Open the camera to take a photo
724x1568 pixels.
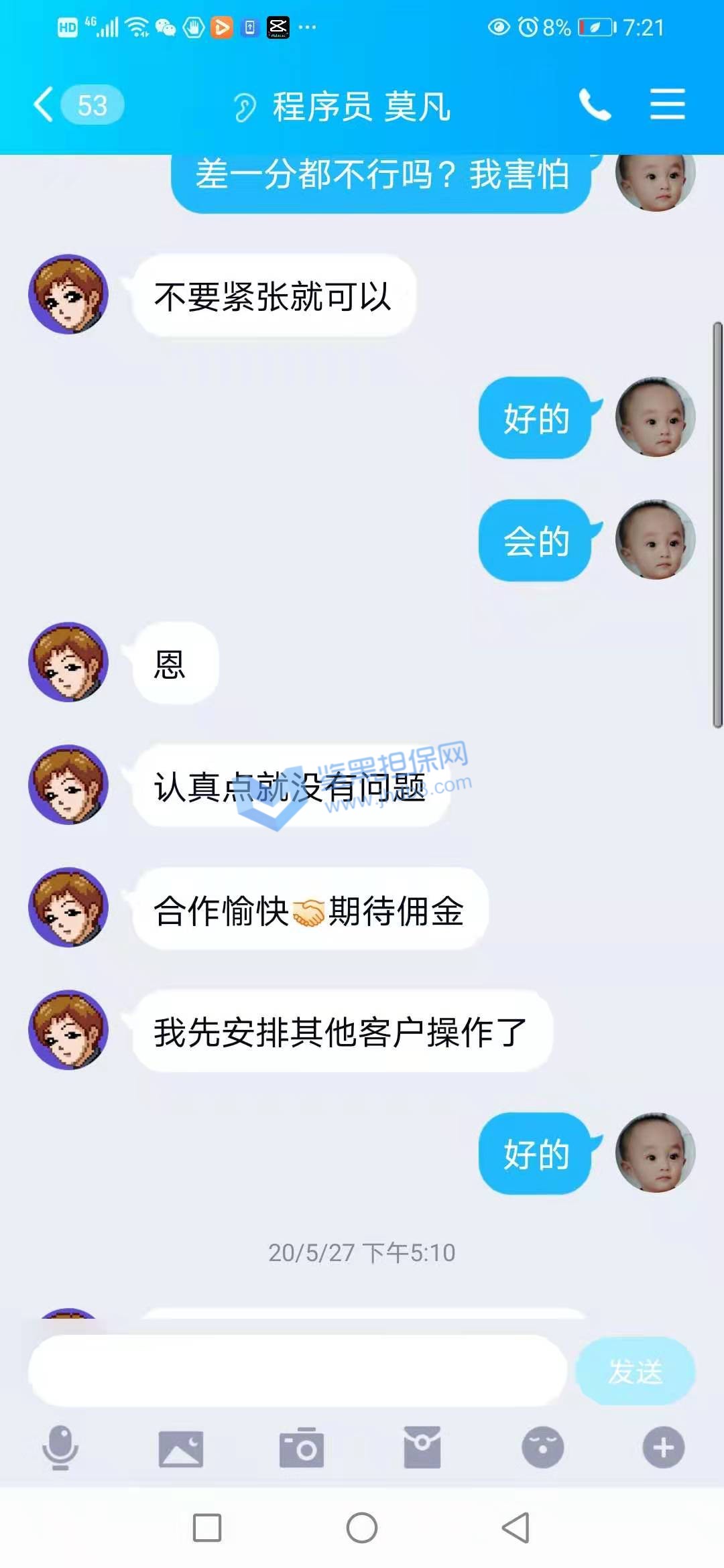tap(302, 1449)
